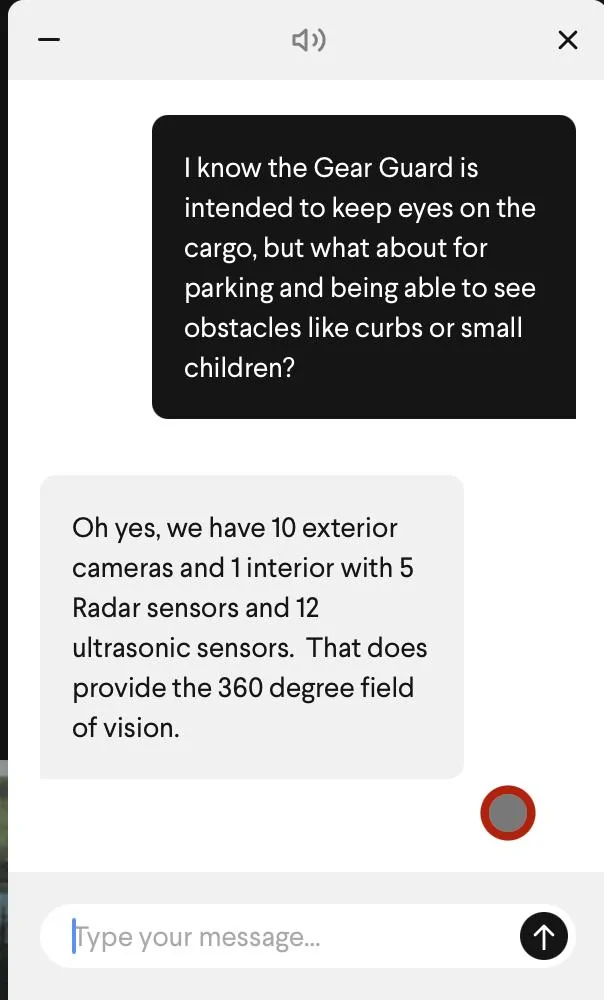Minimize the chat window
Image resolution: width=604 pixels, height=1000 pixels.
(x=48, y=40)
